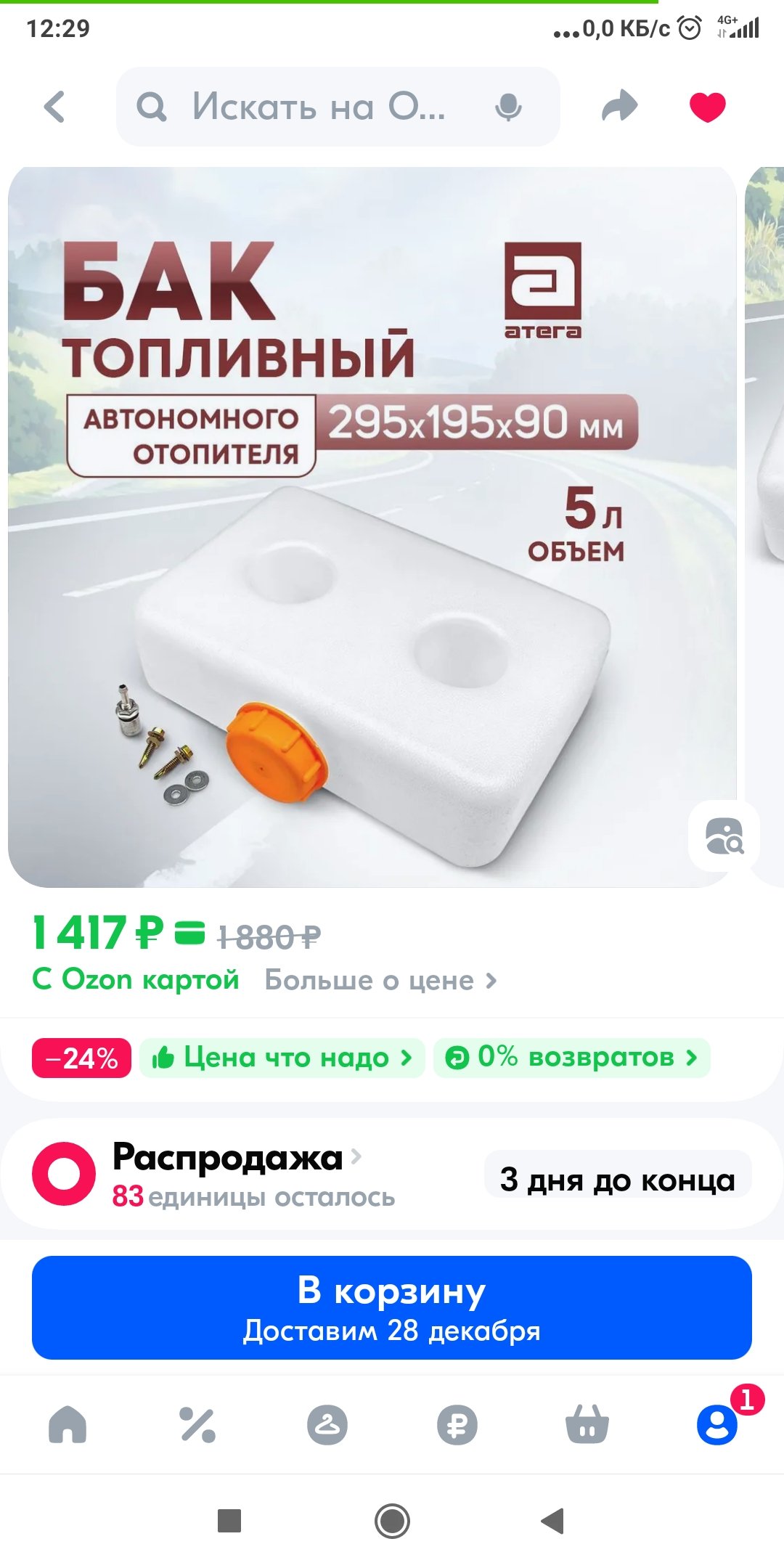Open the 'Цена что надо' chip
The height and width of the screenshot is (1568, 784).
tap(282, 1058)
